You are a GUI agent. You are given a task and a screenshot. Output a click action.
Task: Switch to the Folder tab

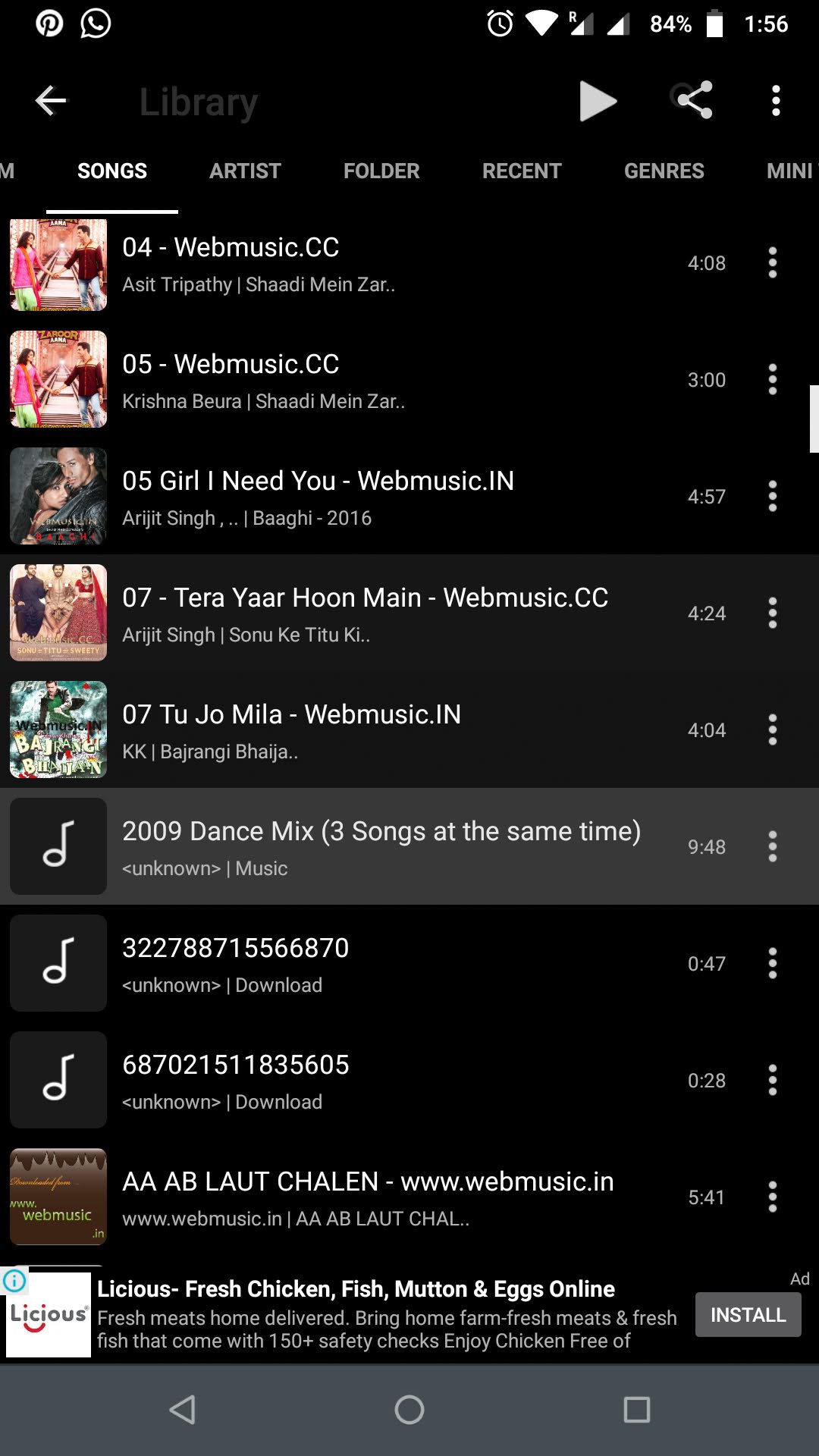click(381, 171)
